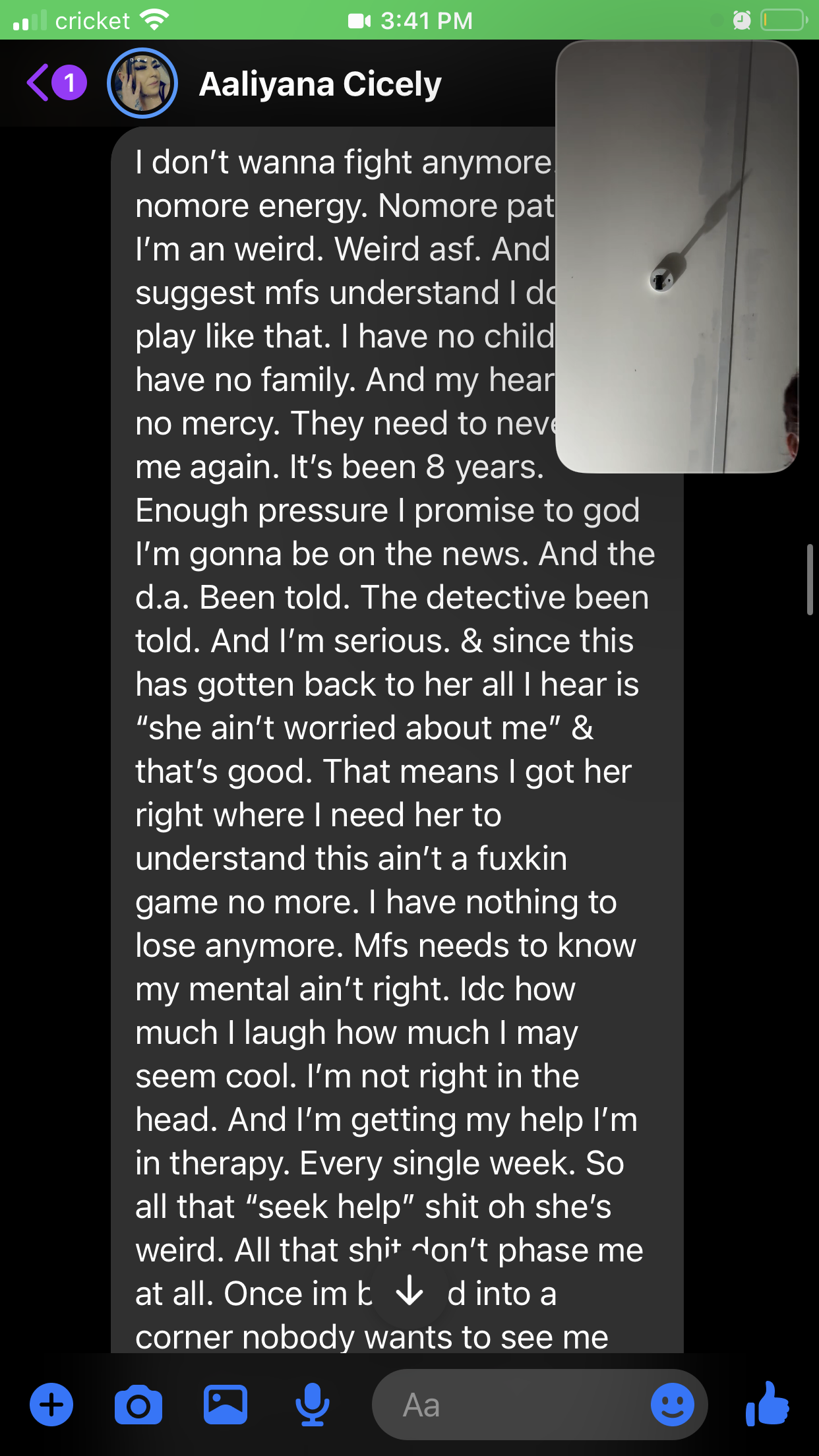The width and height of the screenshot is (819, 1456).
Task: Return to the ongoing call via status bar
Action: (x=409, y=20)
